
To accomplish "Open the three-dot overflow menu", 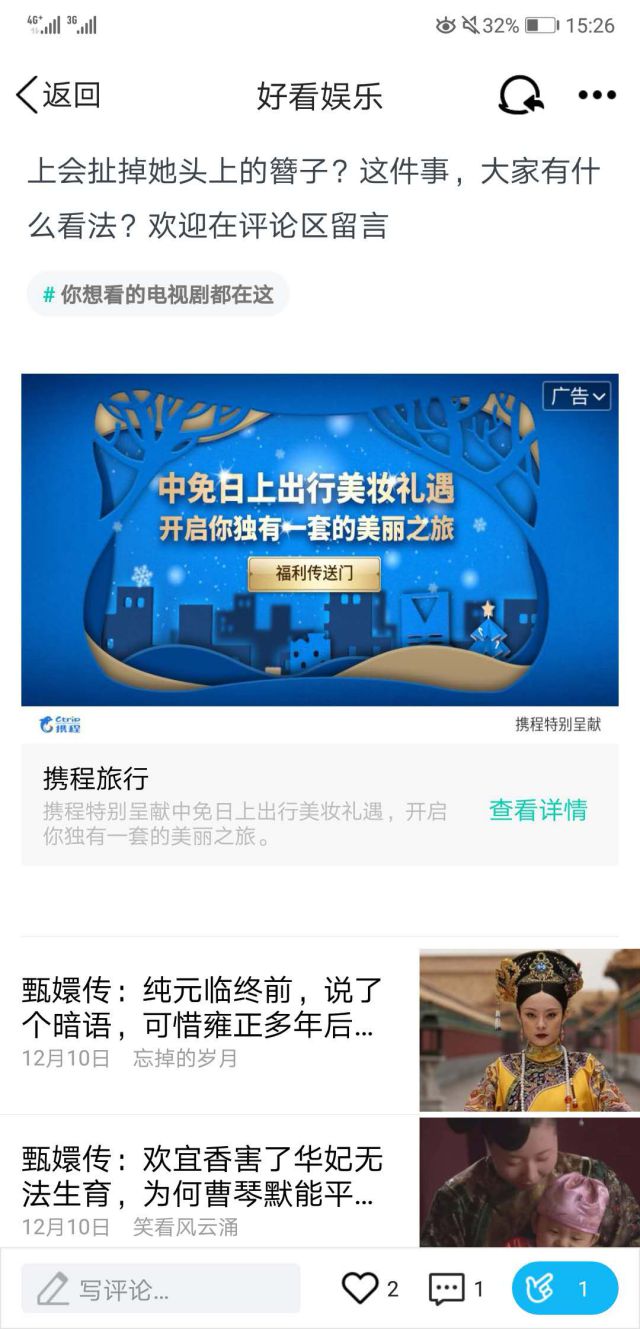I will (597, 96).
